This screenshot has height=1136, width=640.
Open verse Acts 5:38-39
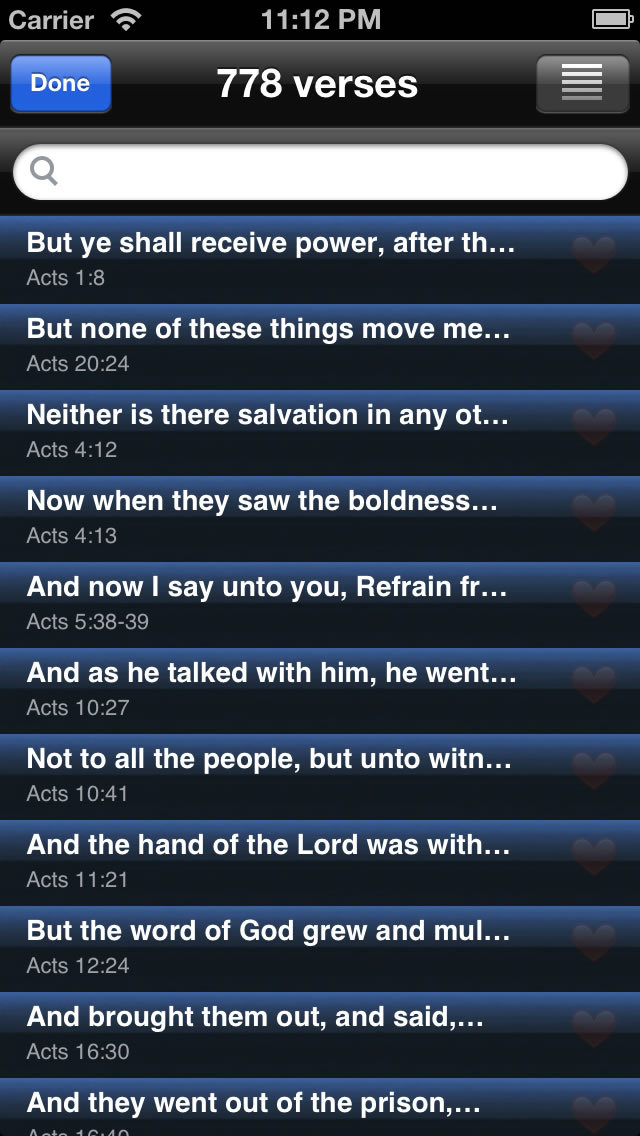click(x=280, y=602)
